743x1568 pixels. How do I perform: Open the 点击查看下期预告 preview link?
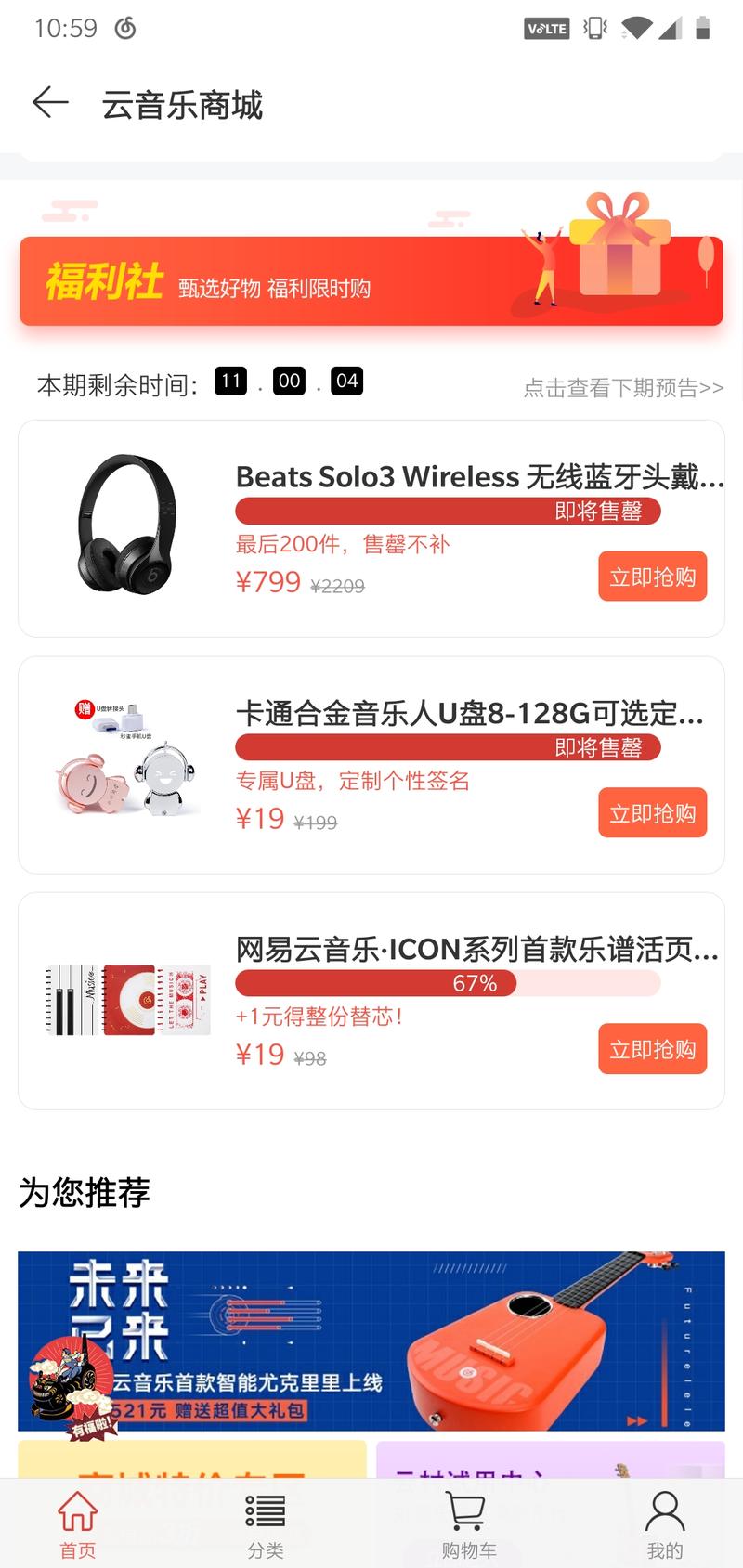623,387
